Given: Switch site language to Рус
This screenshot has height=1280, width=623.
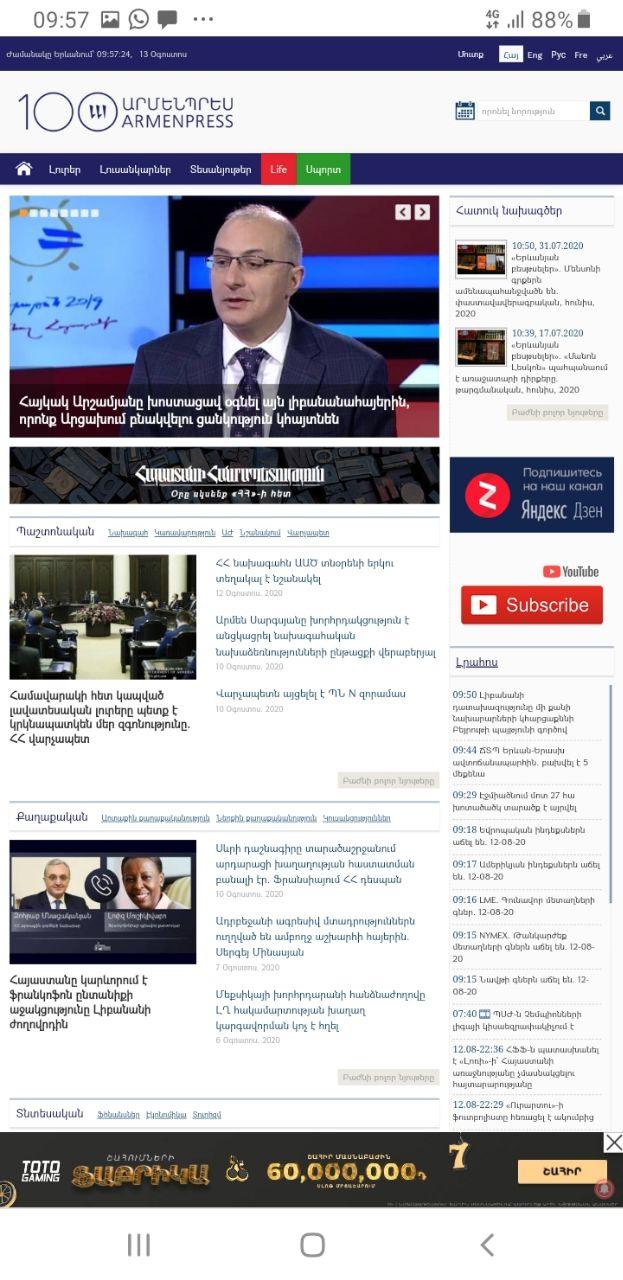Looking at the screenshot, I should [x=559, y=55].
